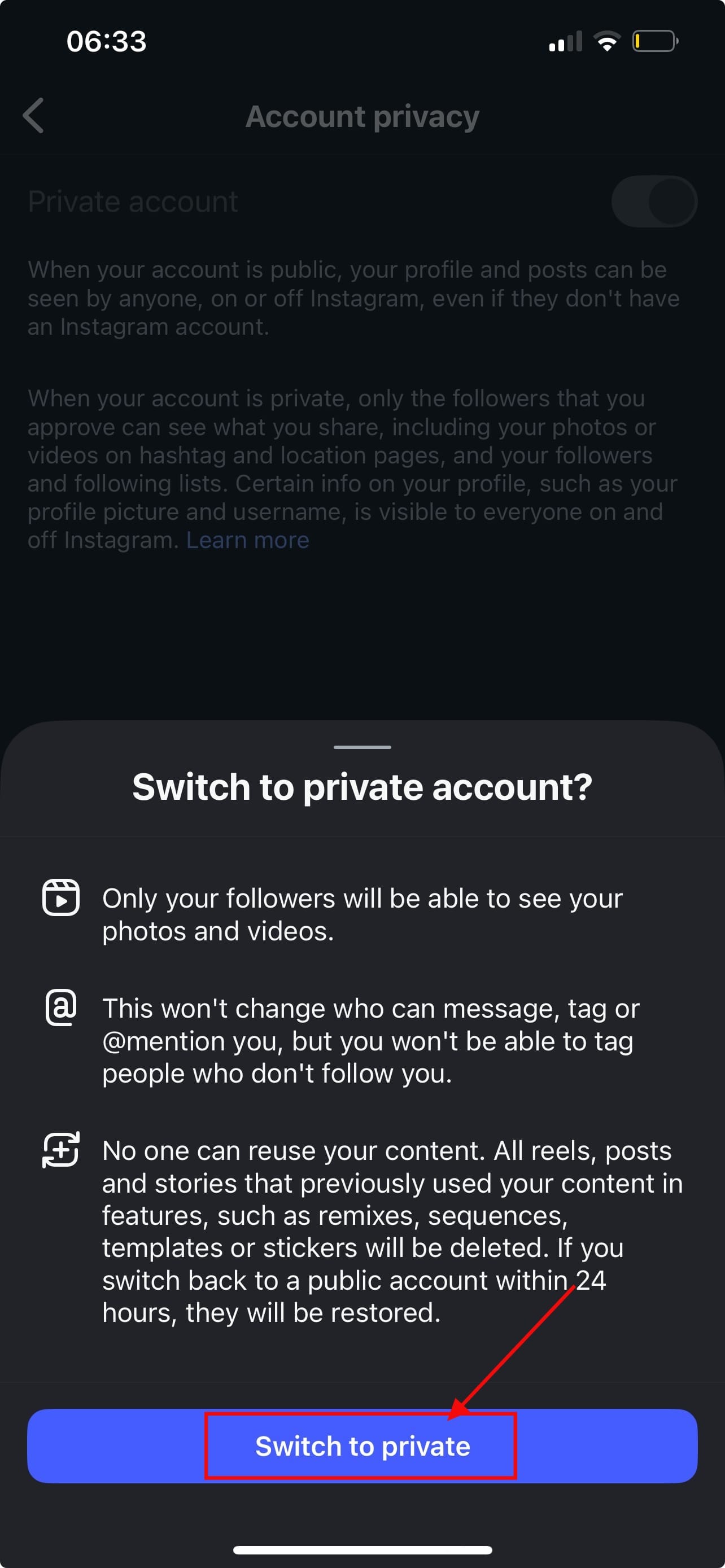Viewport: 725px width, 1568px height.
Task: Go back from Account privacy
Action: coord(33,116)
